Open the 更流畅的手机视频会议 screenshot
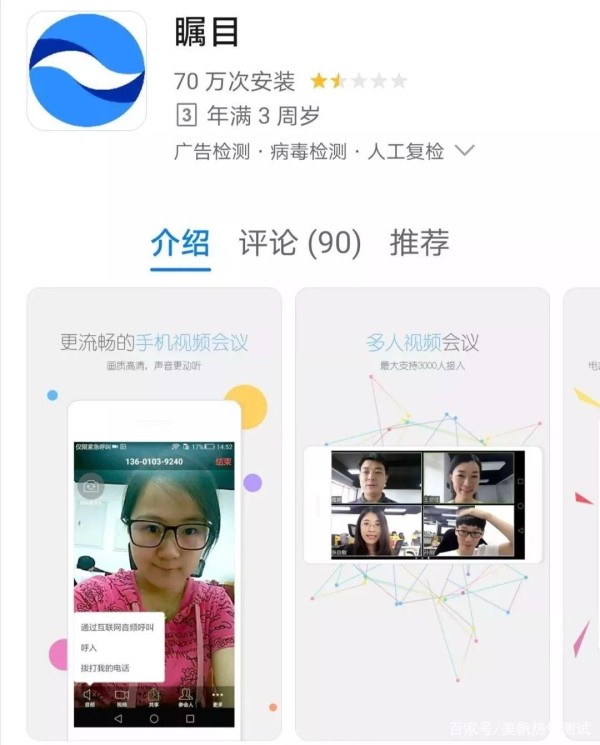 (154, 514)
